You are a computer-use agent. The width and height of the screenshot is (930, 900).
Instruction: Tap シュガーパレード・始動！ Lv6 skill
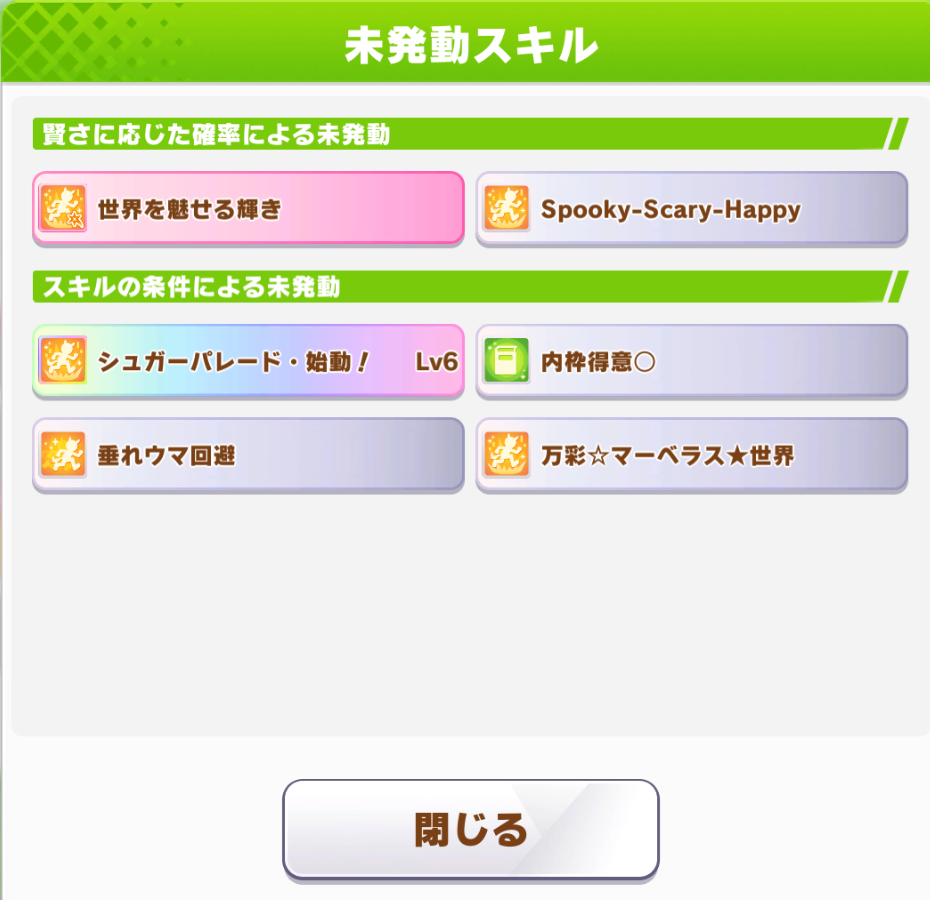point(248,361)
